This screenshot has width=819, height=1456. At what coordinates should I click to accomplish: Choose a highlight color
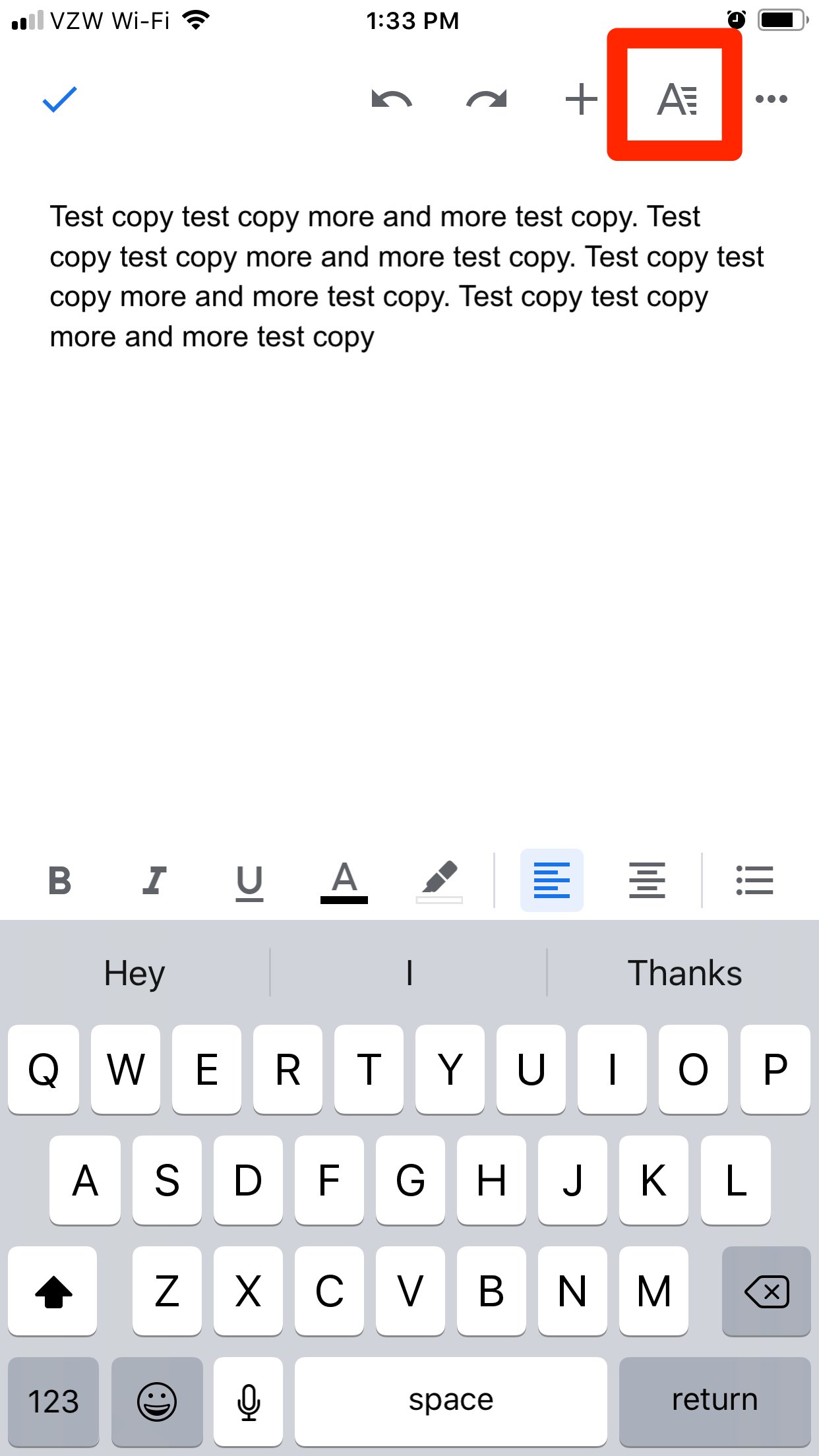click(x=439, y=881)
